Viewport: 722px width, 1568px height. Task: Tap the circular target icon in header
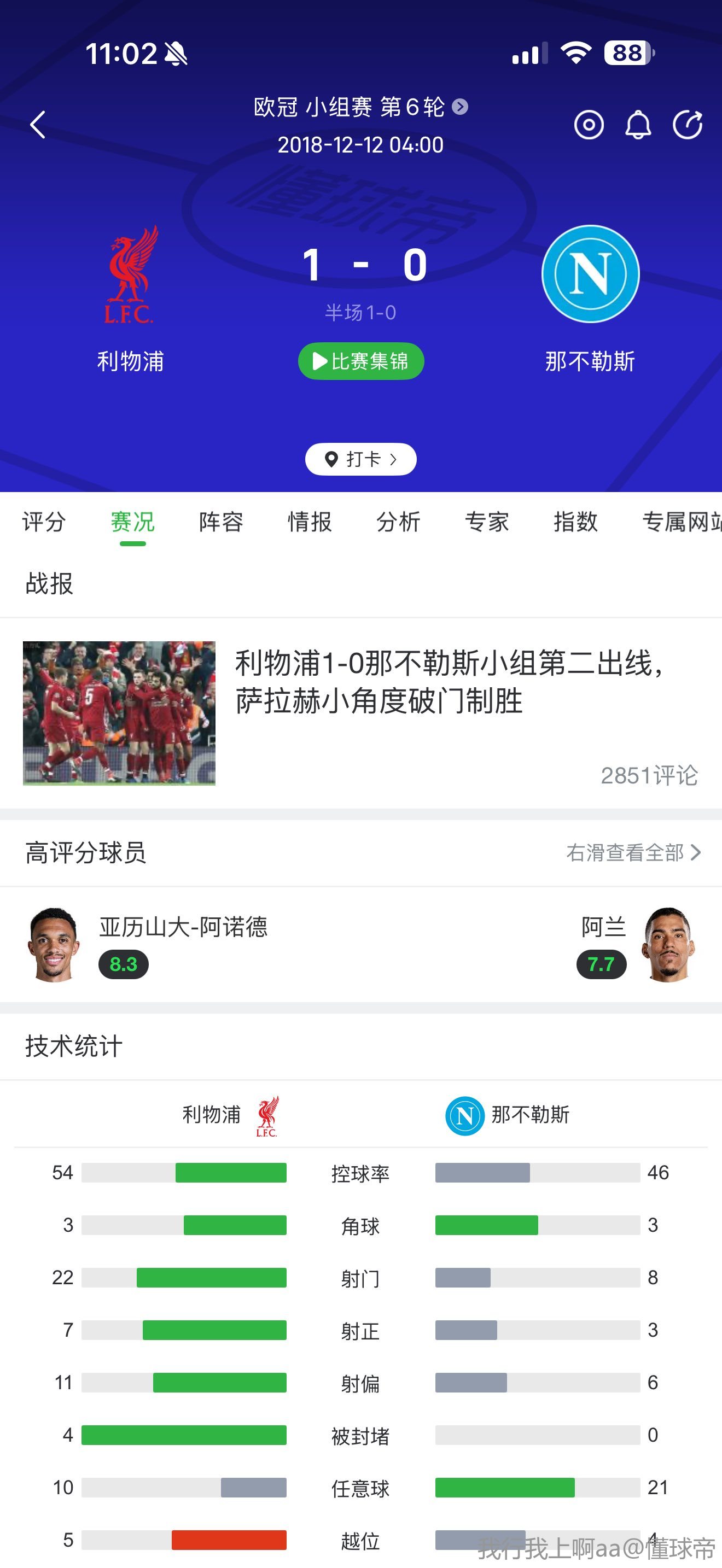[589, 125]
